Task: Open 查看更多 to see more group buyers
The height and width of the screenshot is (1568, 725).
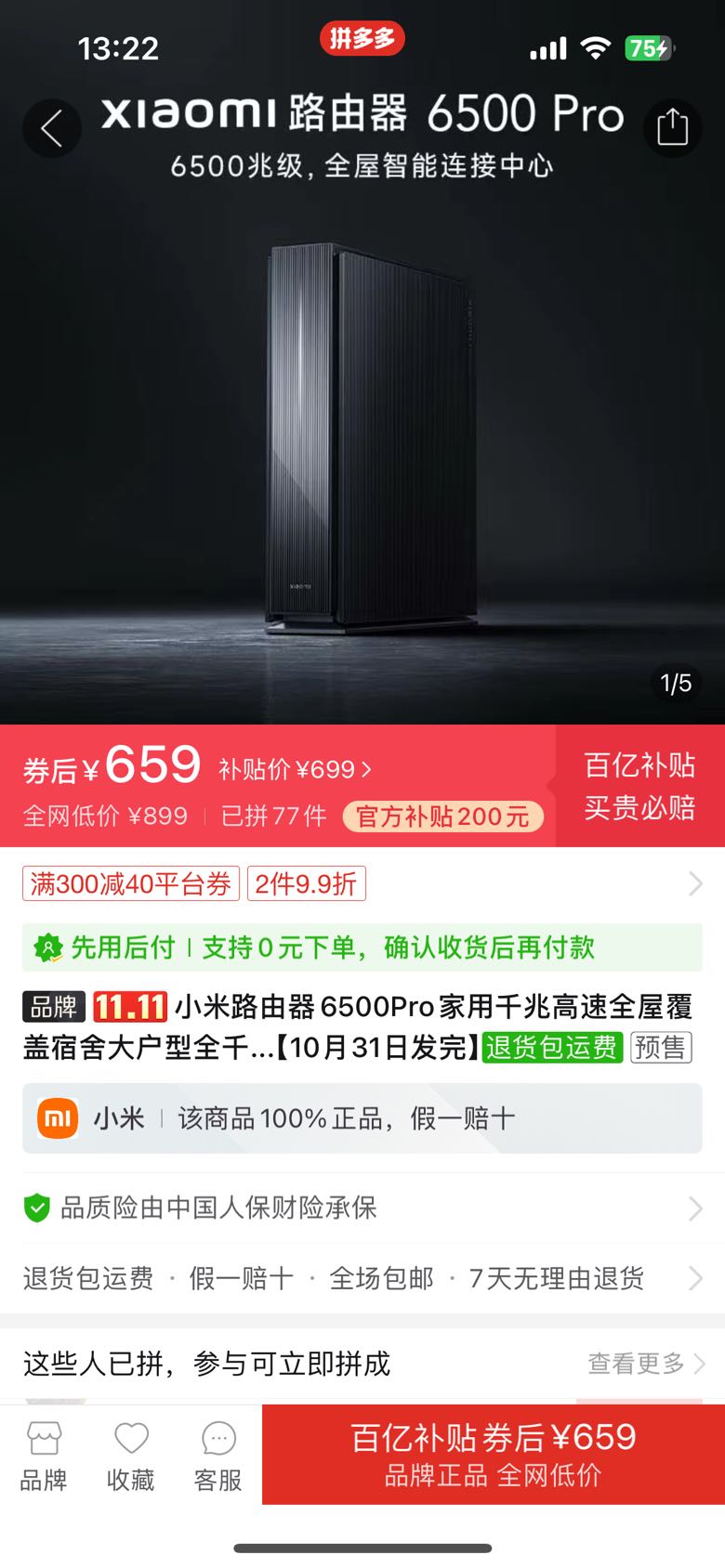Action: pyautogui.click(x=635, y=1364)
